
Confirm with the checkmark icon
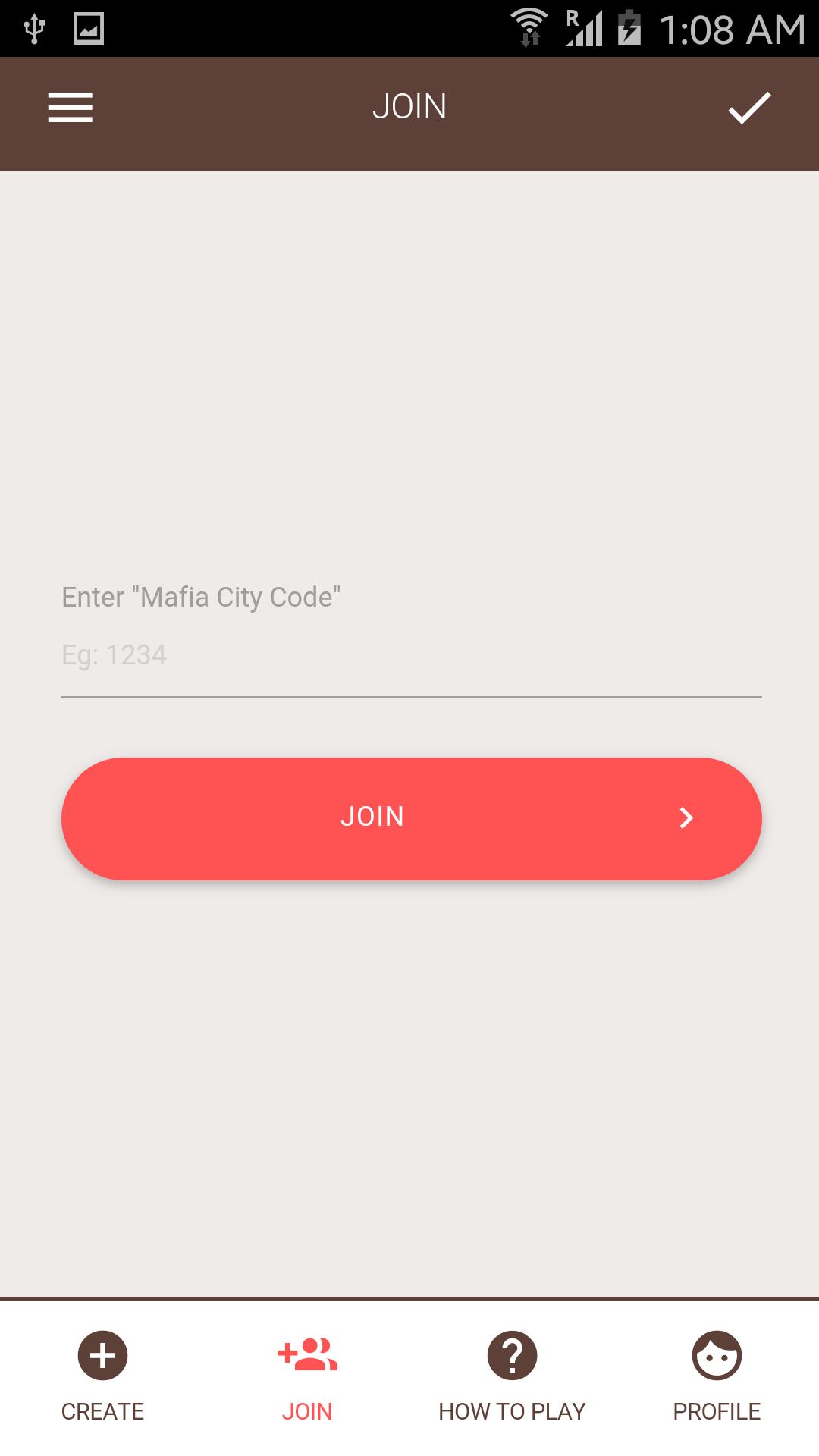click(x=749, y=107)
